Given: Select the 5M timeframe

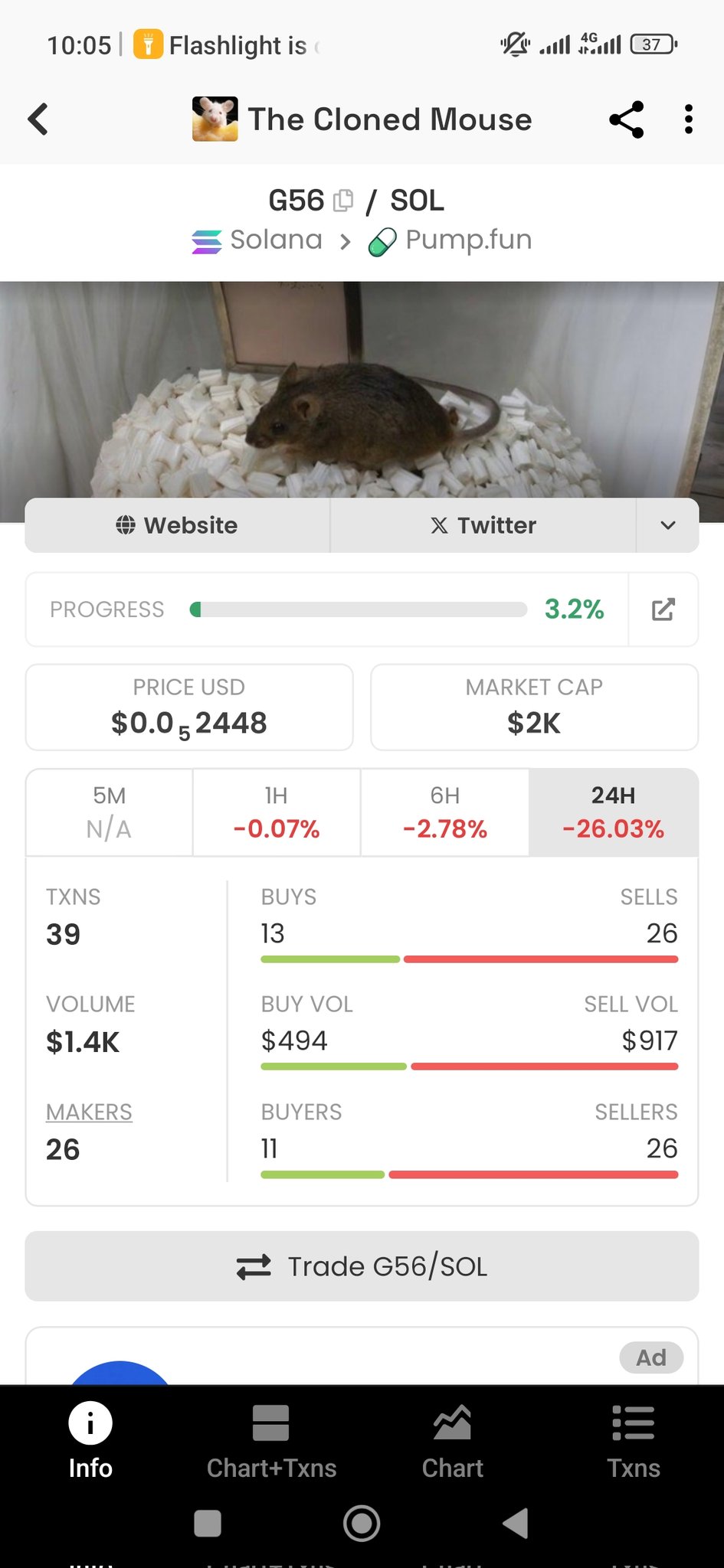Looking at the screenshot, I should pos(109,812).
